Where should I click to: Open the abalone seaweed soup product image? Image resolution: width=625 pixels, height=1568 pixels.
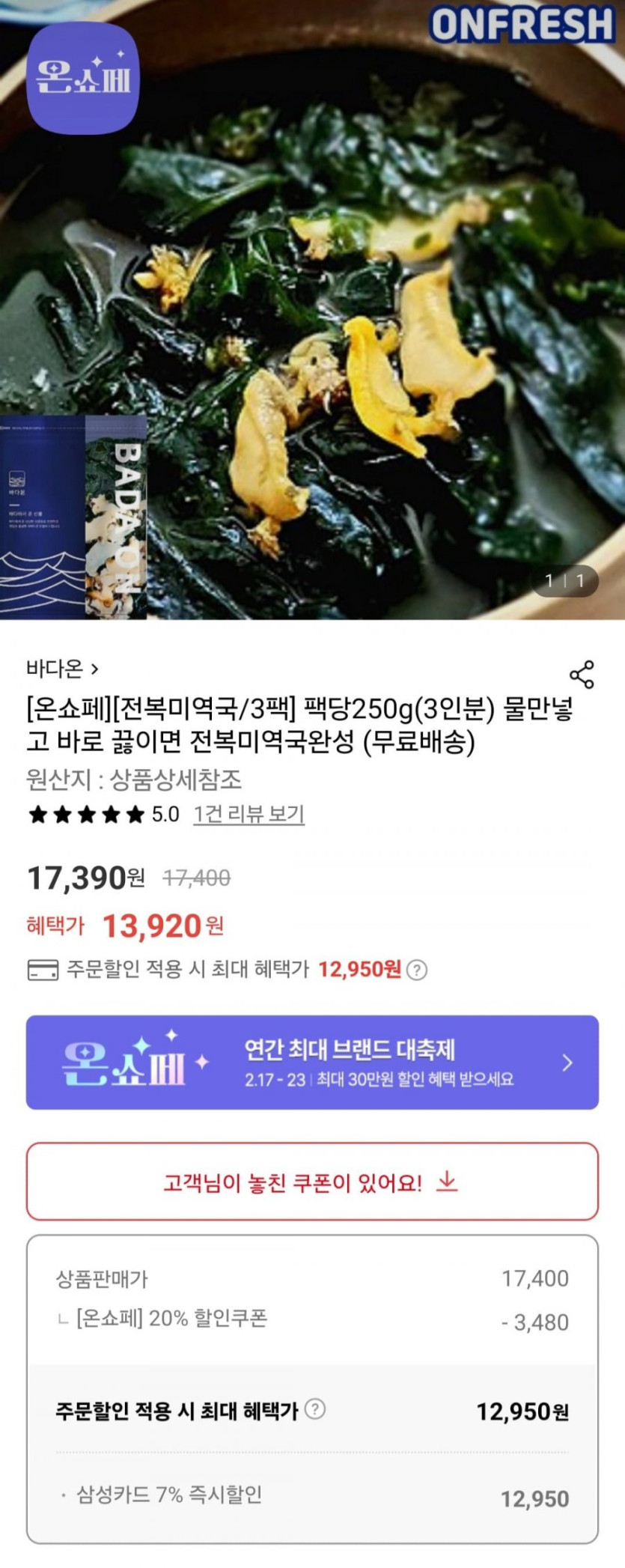(312, 310)
